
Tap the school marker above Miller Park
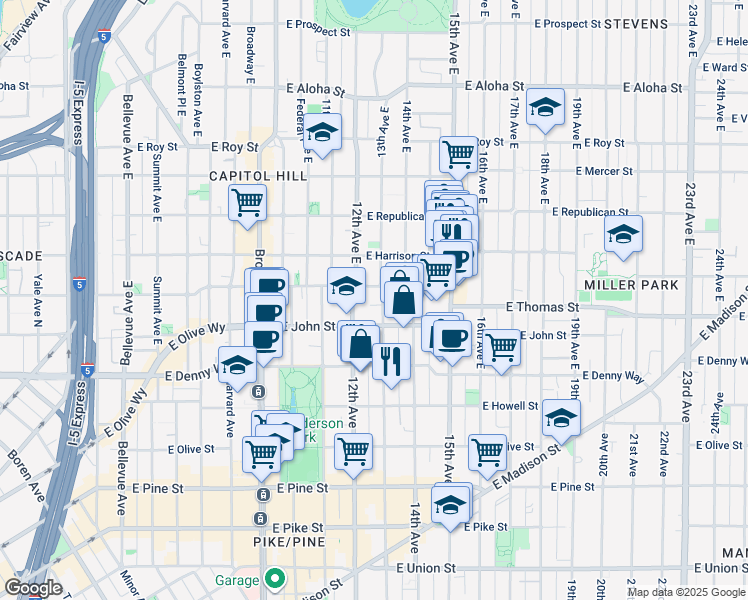pos(624,235)
